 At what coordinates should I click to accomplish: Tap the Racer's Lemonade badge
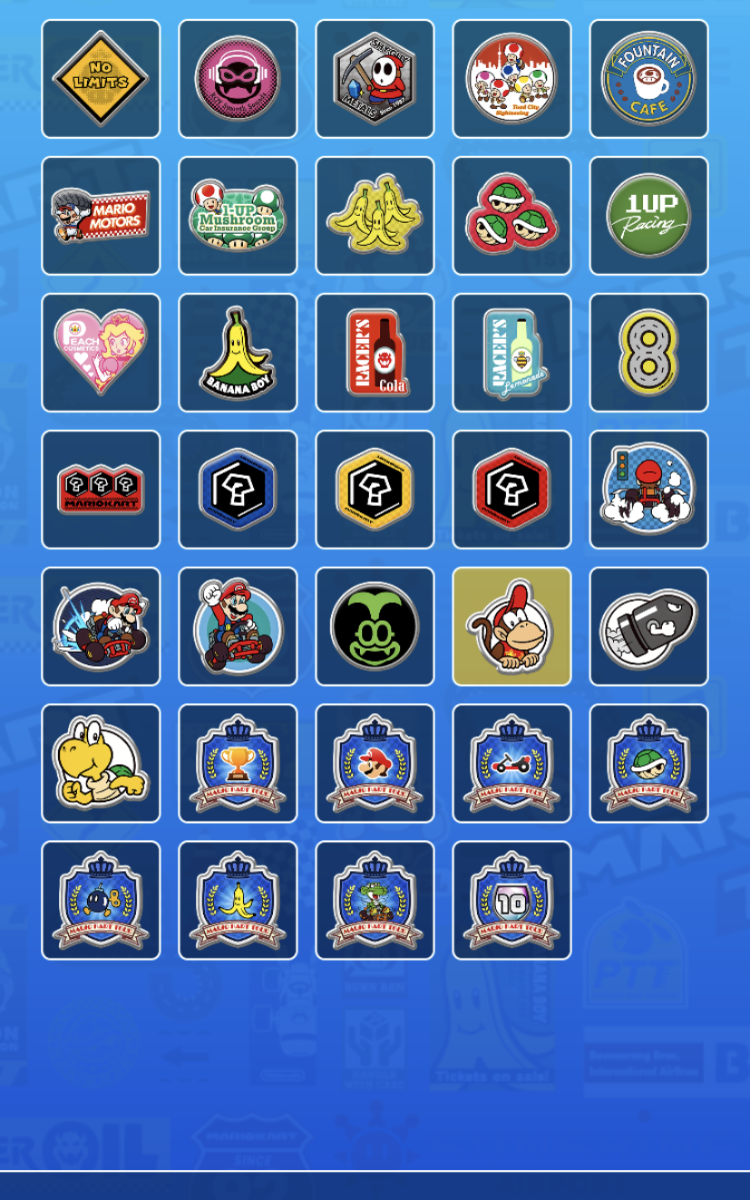512,353
